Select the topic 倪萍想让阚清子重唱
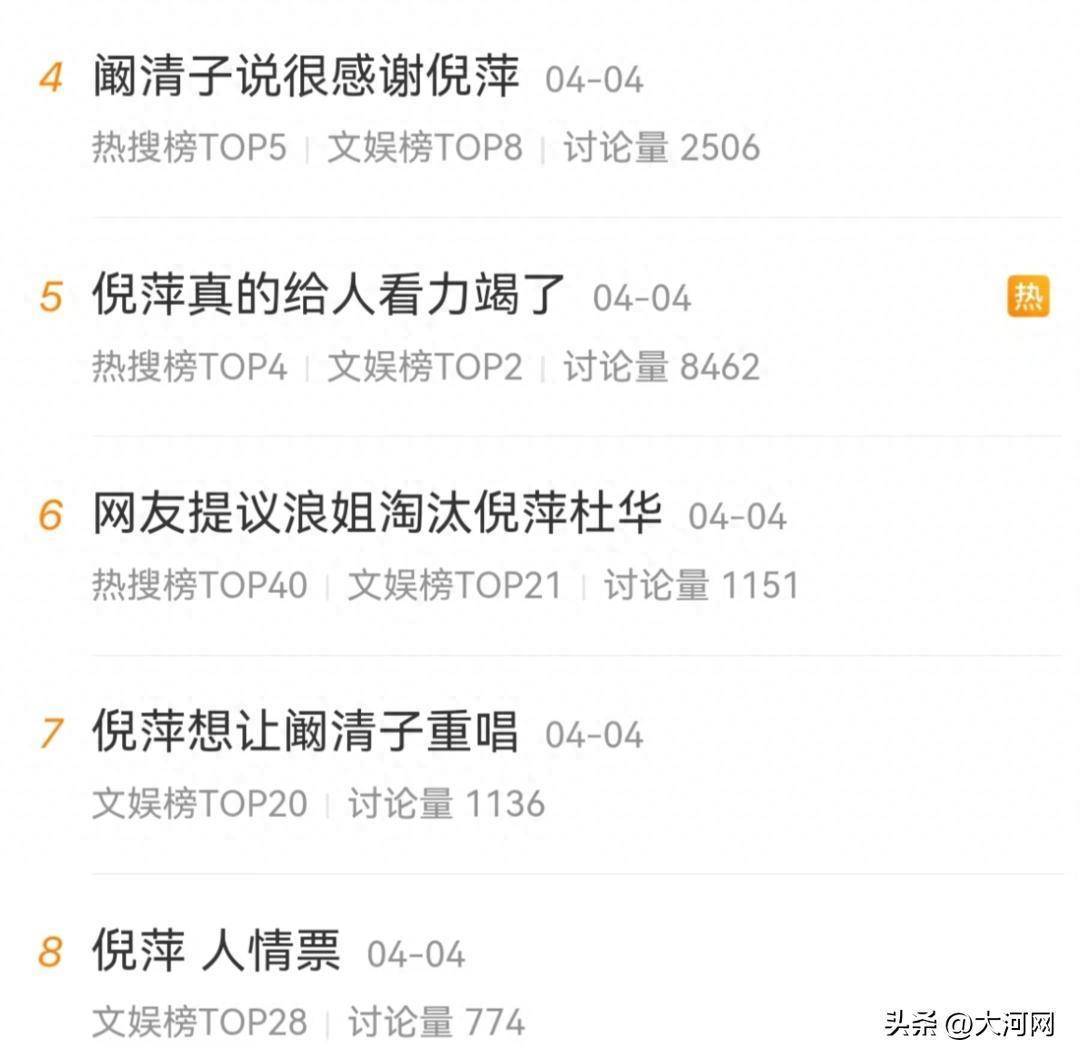This screenshot has width=1080, height=1062. pos(306,732)
